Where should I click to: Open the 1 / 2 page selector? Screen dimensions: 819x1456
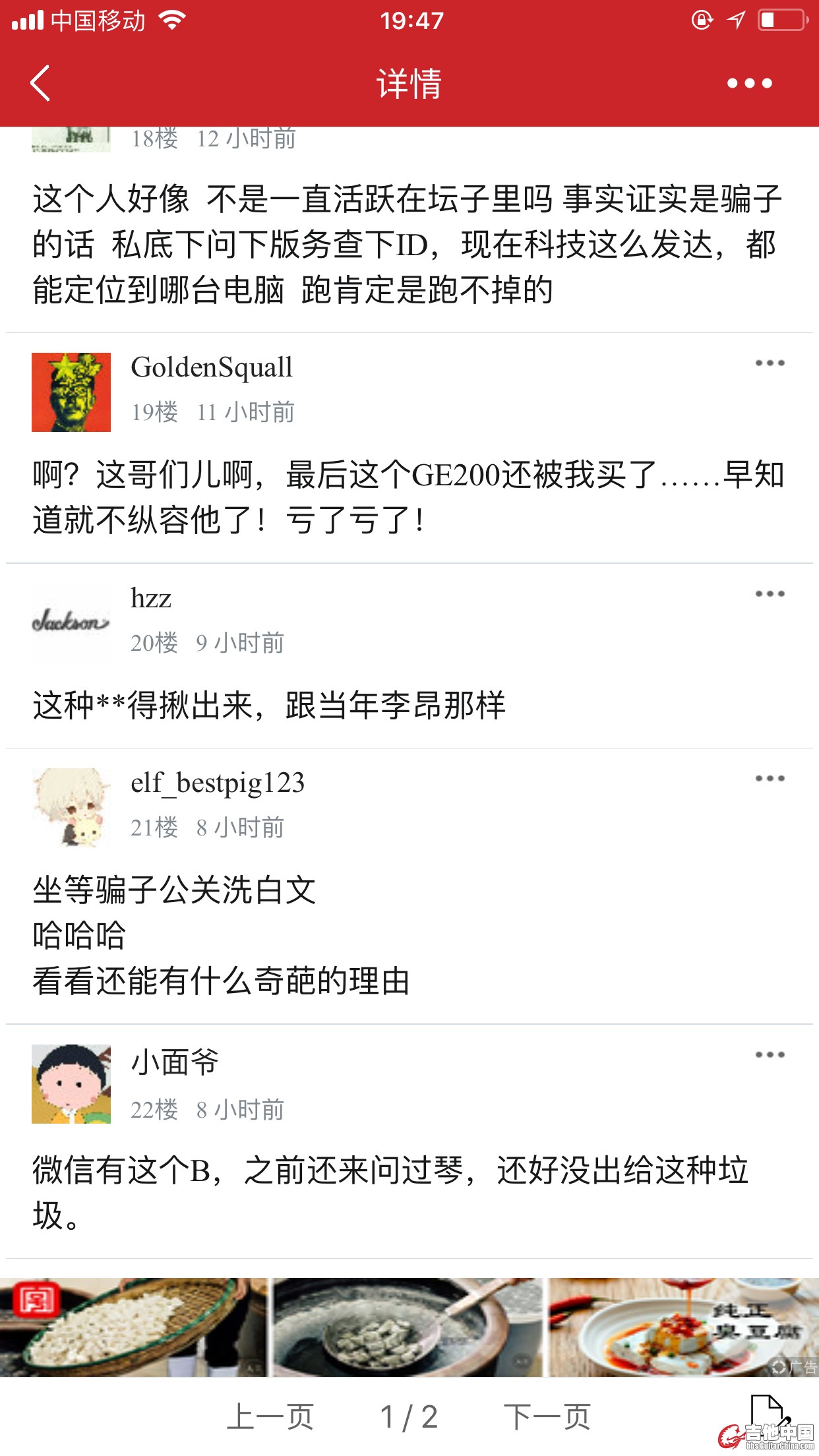pos(409,1416)
